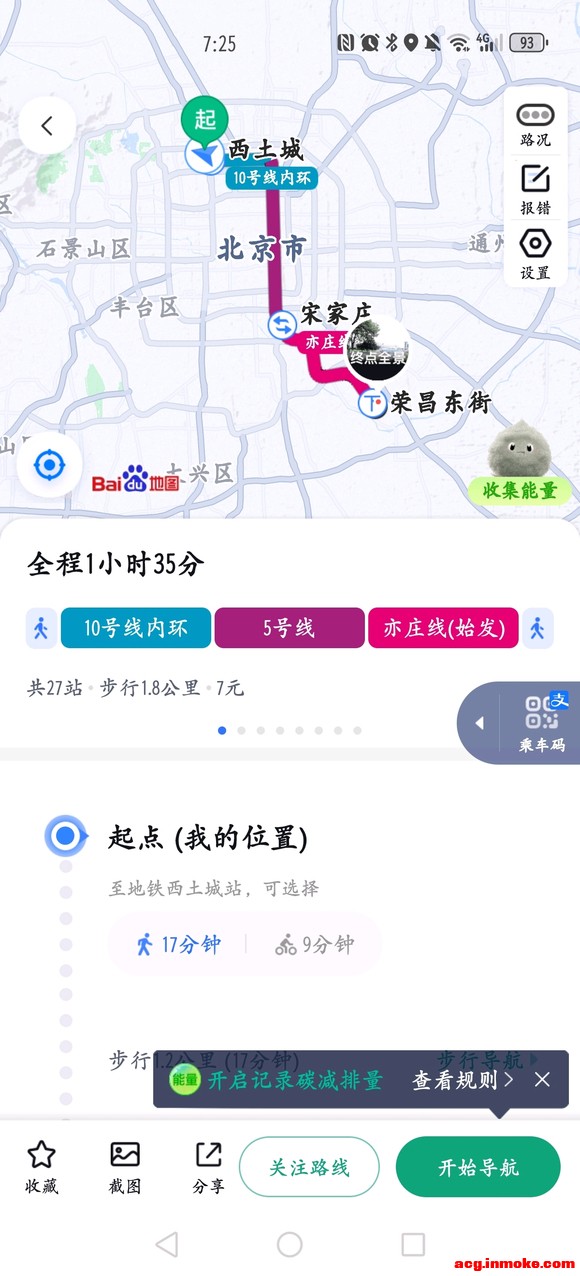580x1276 pixels.
Task: Open the 设置 map settings
Action: point(535,255)
